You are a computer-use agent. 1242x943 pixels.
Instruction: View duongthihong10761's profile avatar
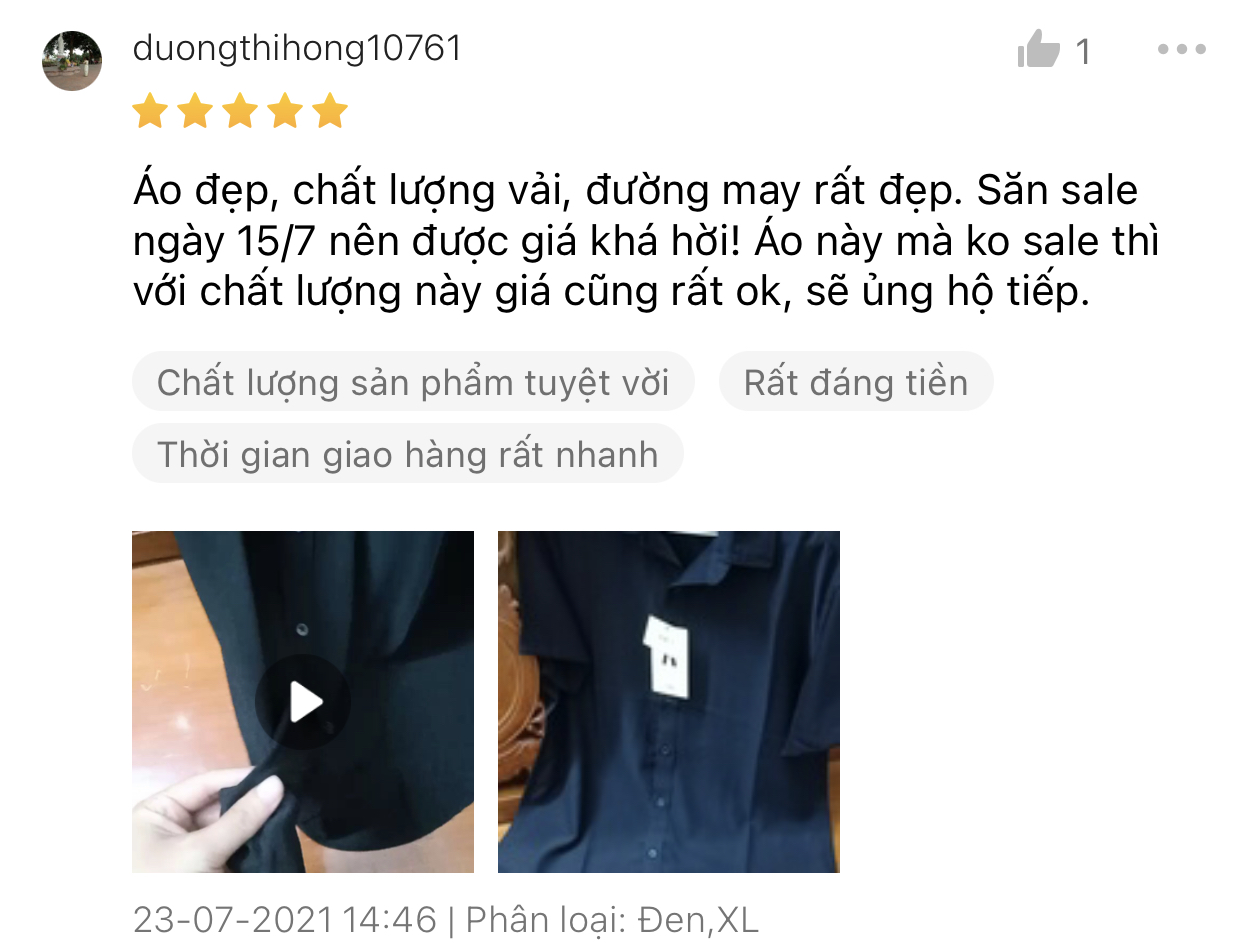(x=72, y=61)
